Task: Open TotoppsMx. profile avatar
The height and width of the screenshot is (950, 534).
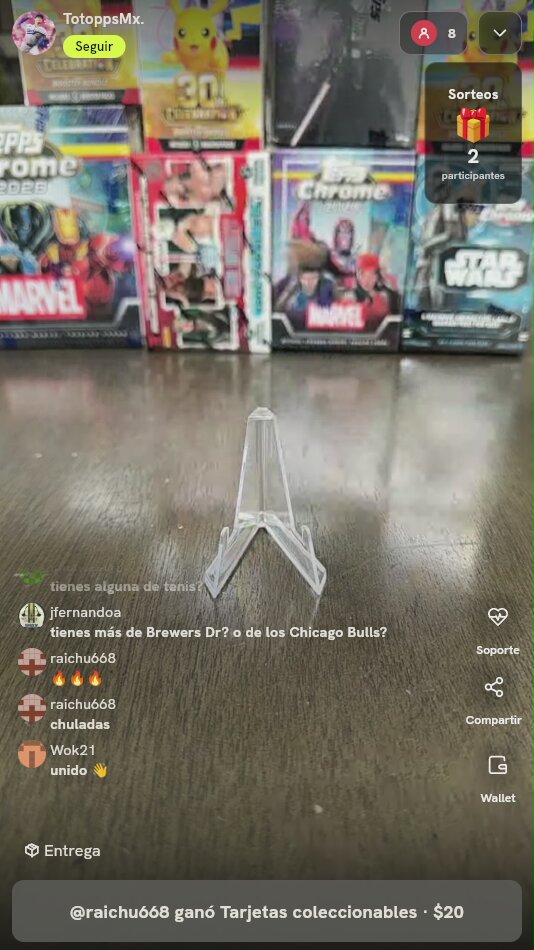Action: 34,33
